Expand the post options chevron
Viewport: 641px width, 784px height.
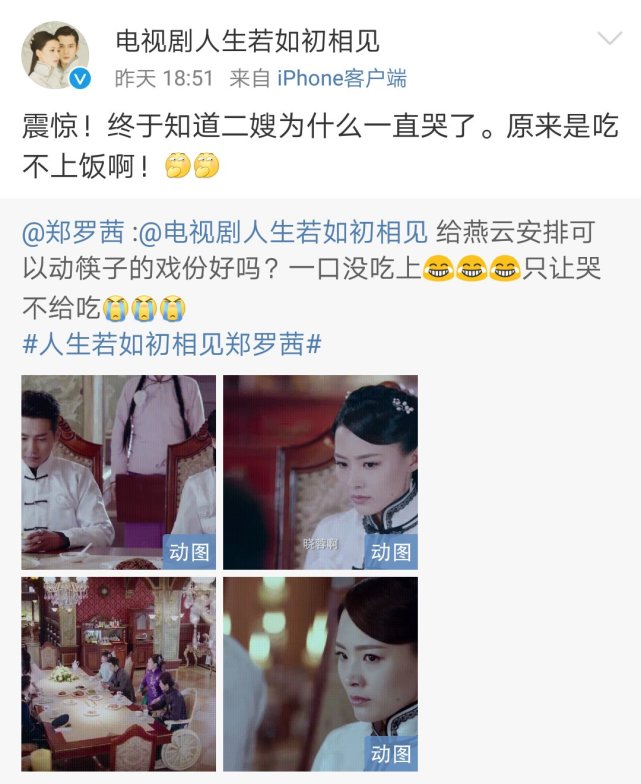tap(609, 40)
